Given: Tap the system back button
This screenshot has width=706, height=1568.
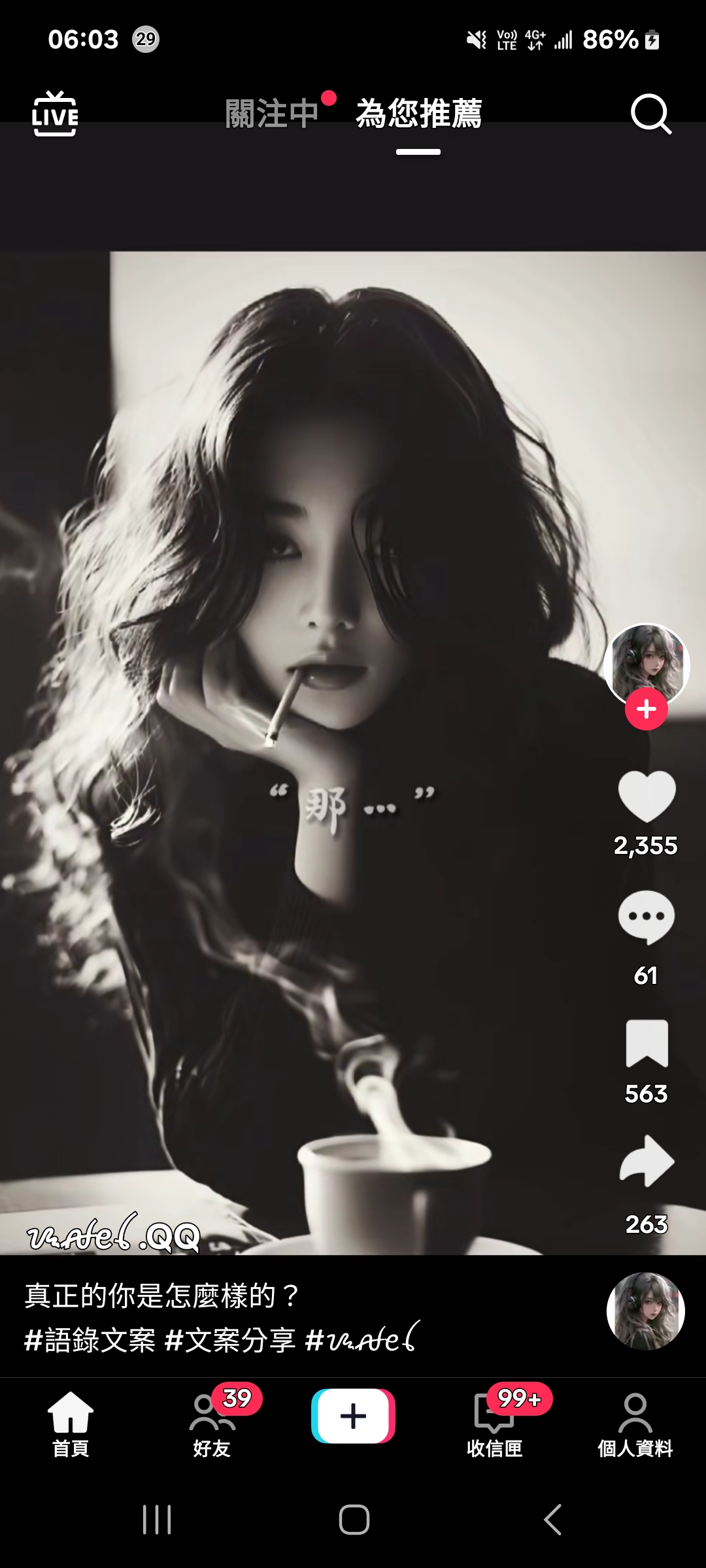Looking at the screenshot, I should [552, 1520].
